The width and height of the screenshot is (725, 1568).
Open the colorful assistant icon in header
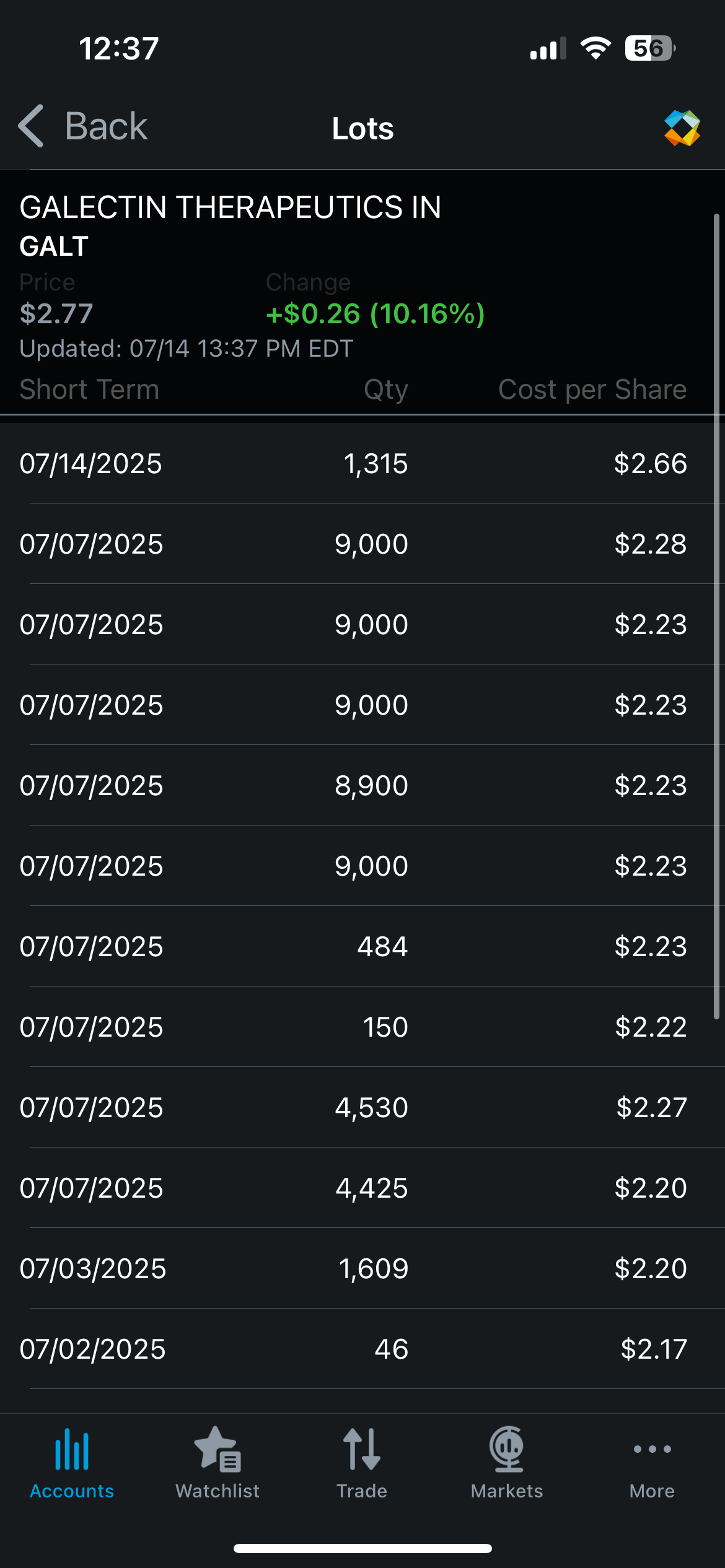(682, 128)
